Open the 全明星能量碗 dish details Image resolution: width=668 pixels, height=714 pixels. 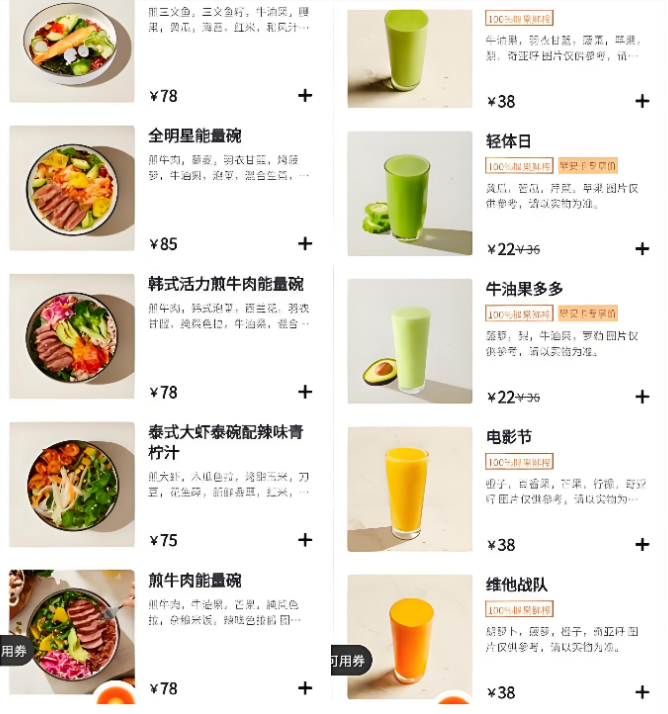(x=195, y=136)
